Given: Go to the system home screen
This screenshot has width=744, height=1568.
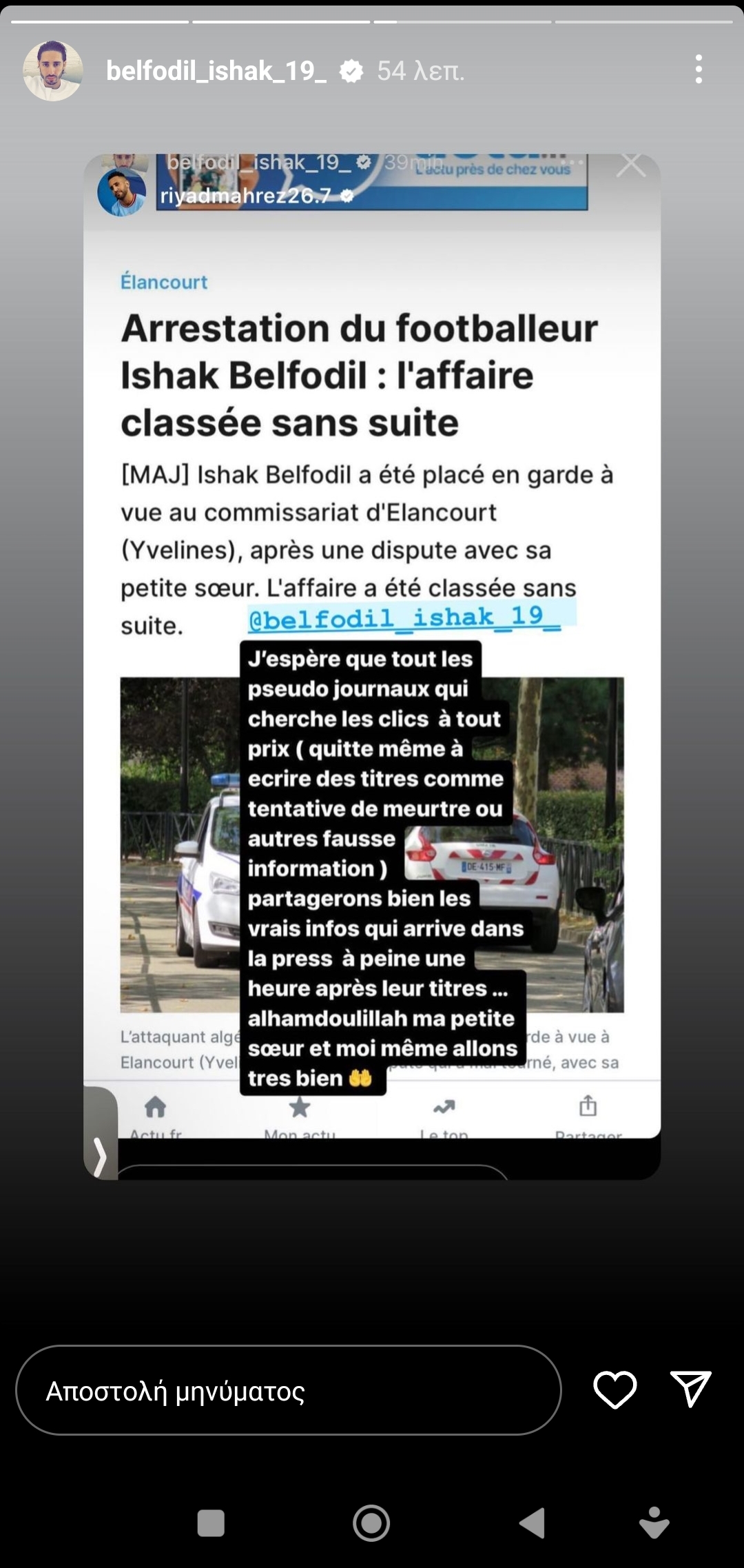Looking at the screenshot, I should [x=371, y=1523].
